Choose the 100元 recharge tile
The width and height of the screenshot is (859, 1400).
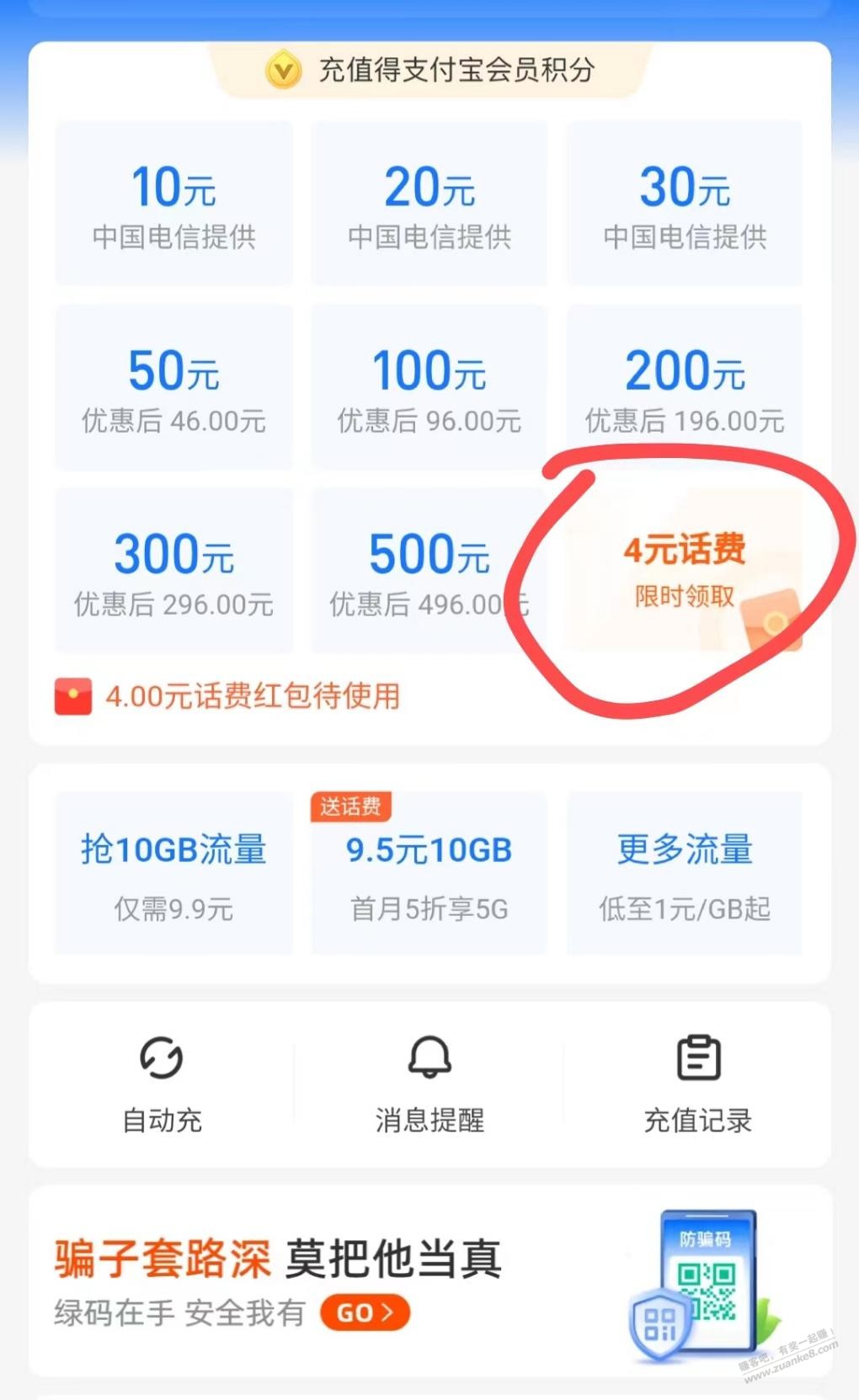click(x=429, y=387)
